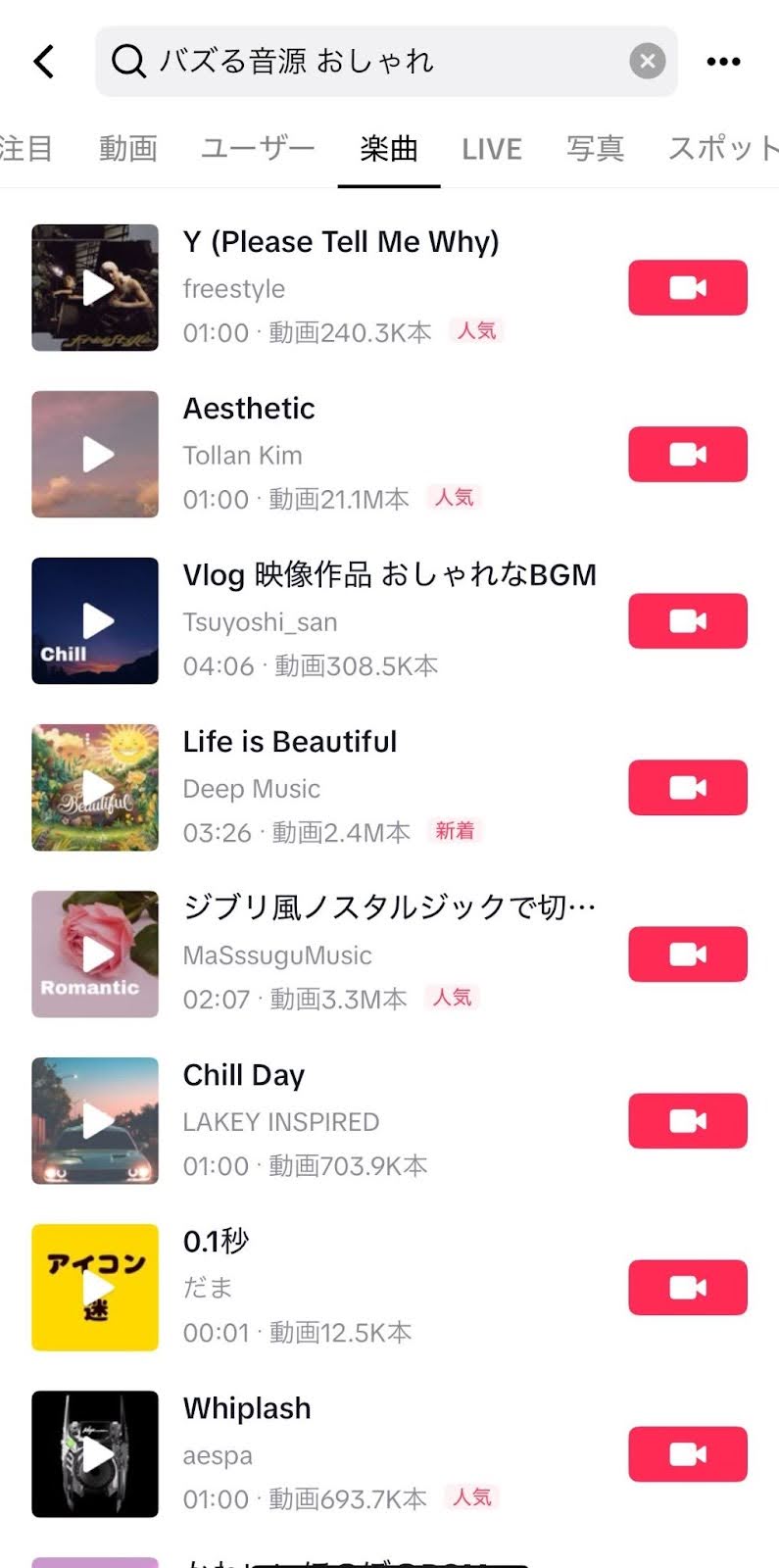Image resolution: width=779 pixels, height=1568 pixels.
Task: Record a video using ジブリ風ノスタルジック sound
Action: coord(687,955)
